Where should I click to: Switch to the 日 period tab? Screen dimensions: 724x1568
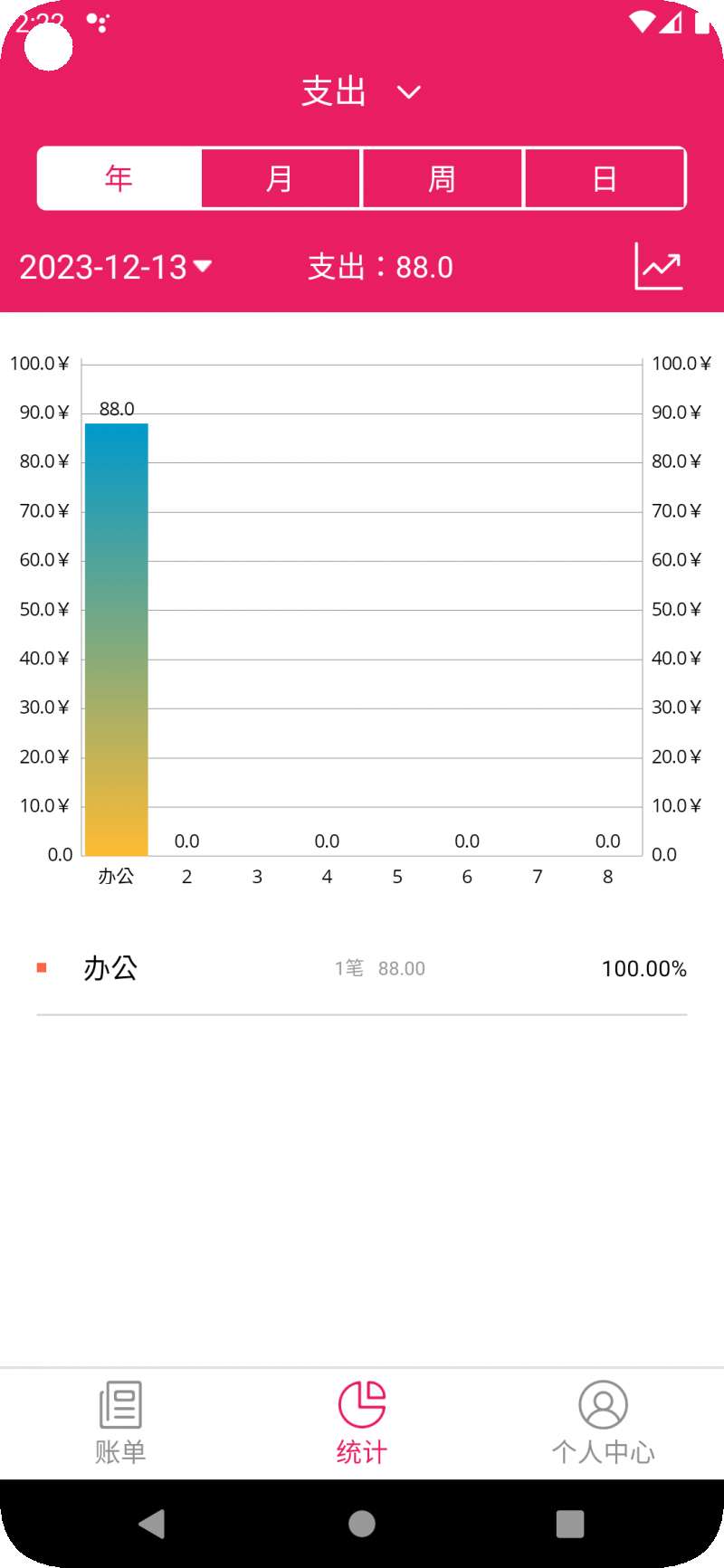coord(604,178)
